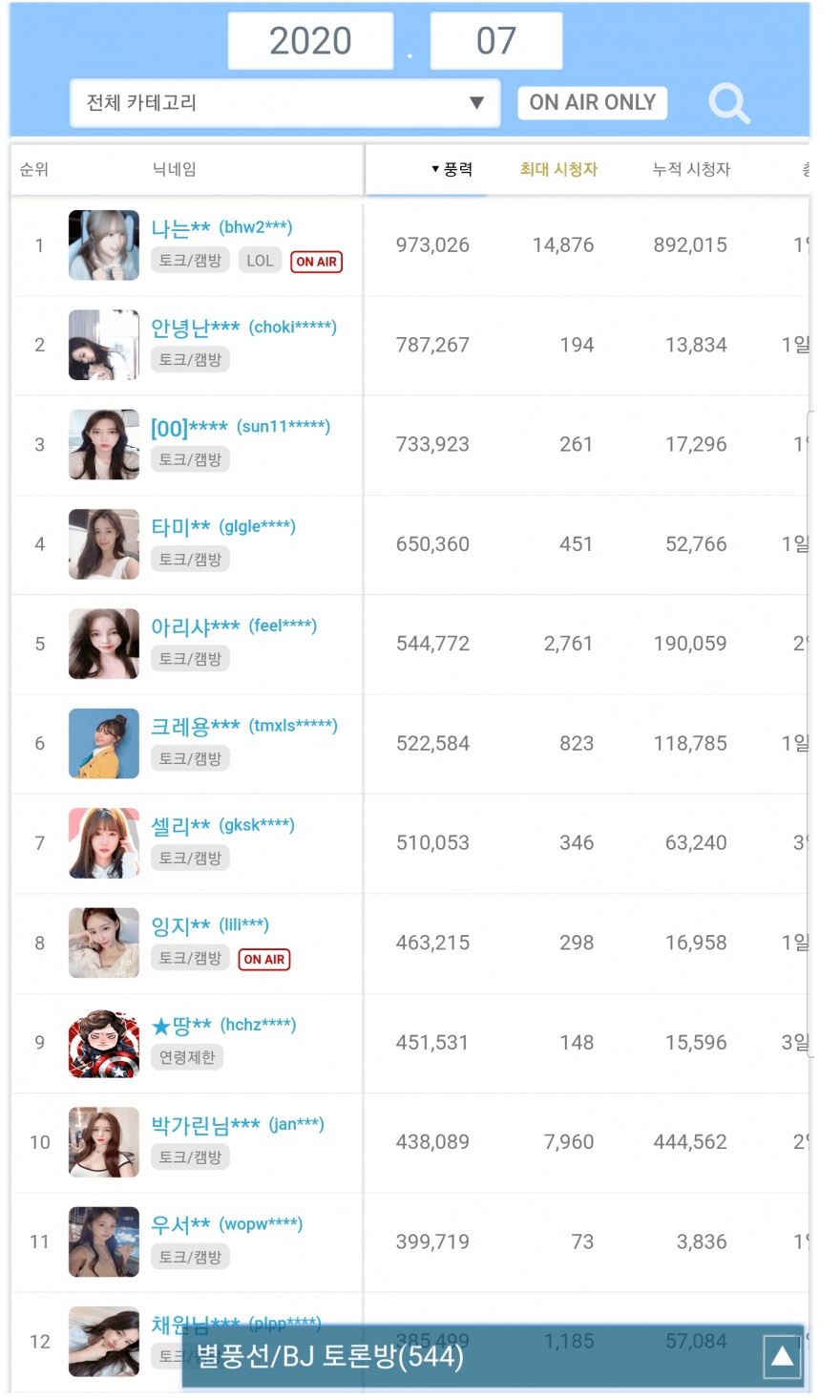Open 박가린님*** (jan***) profile
Image resolution: width=840 pixels, height=1400 pixels.
pyautogui.click(x=238, y=1125)
